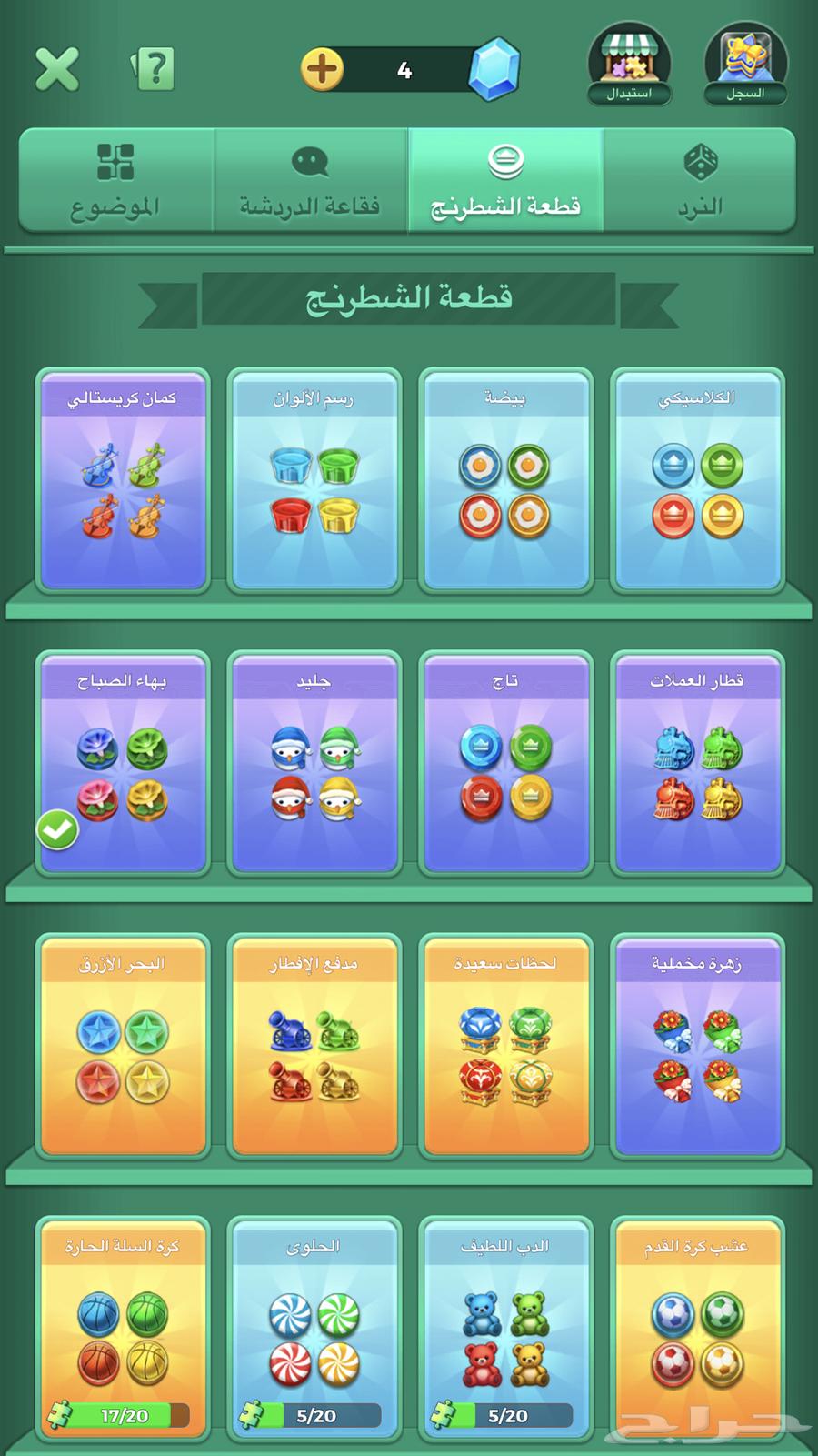This screenshot has width=818, height=1456.
Task: Open the كرة السلة الحارة basketball set
Action: click(x=123, y=1328)
